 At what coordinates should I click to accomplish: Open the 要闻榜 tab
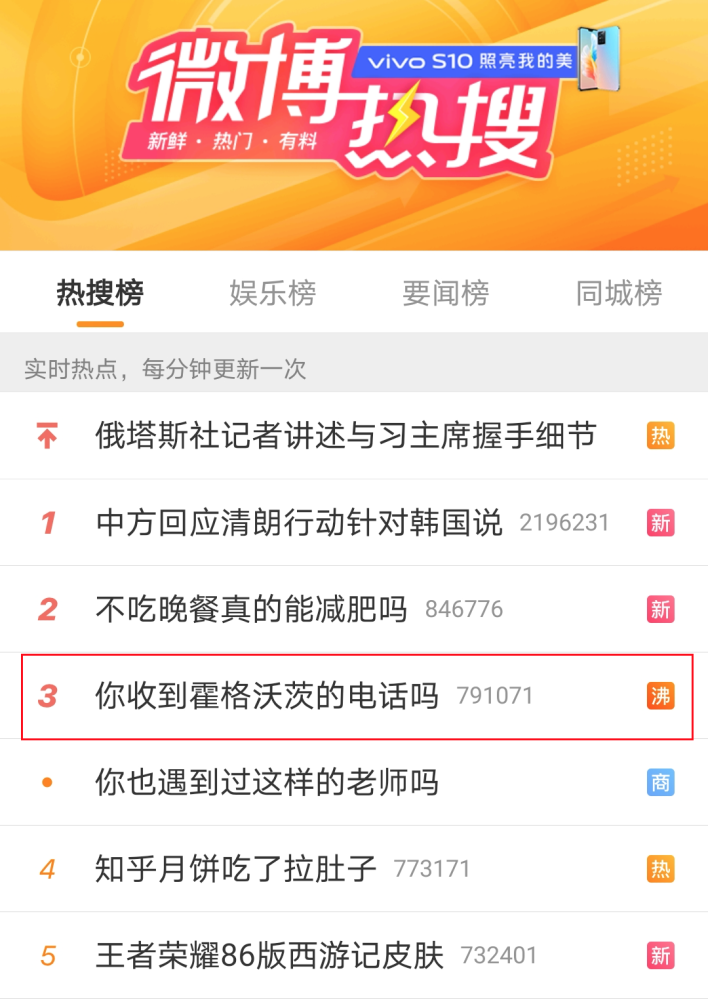tap(445, 293)
